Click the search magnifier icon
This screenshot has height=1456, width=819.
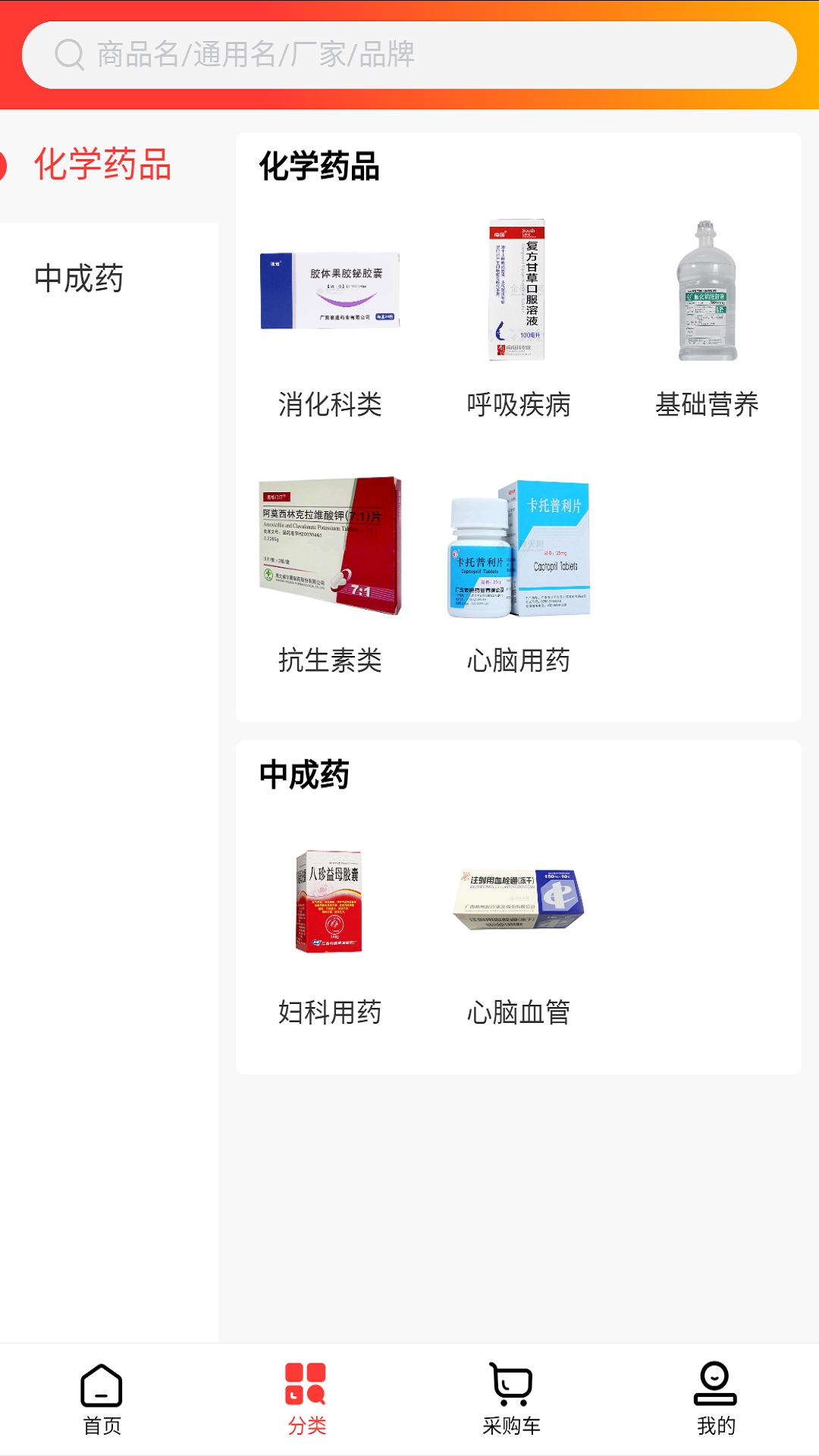click(69, 54)
